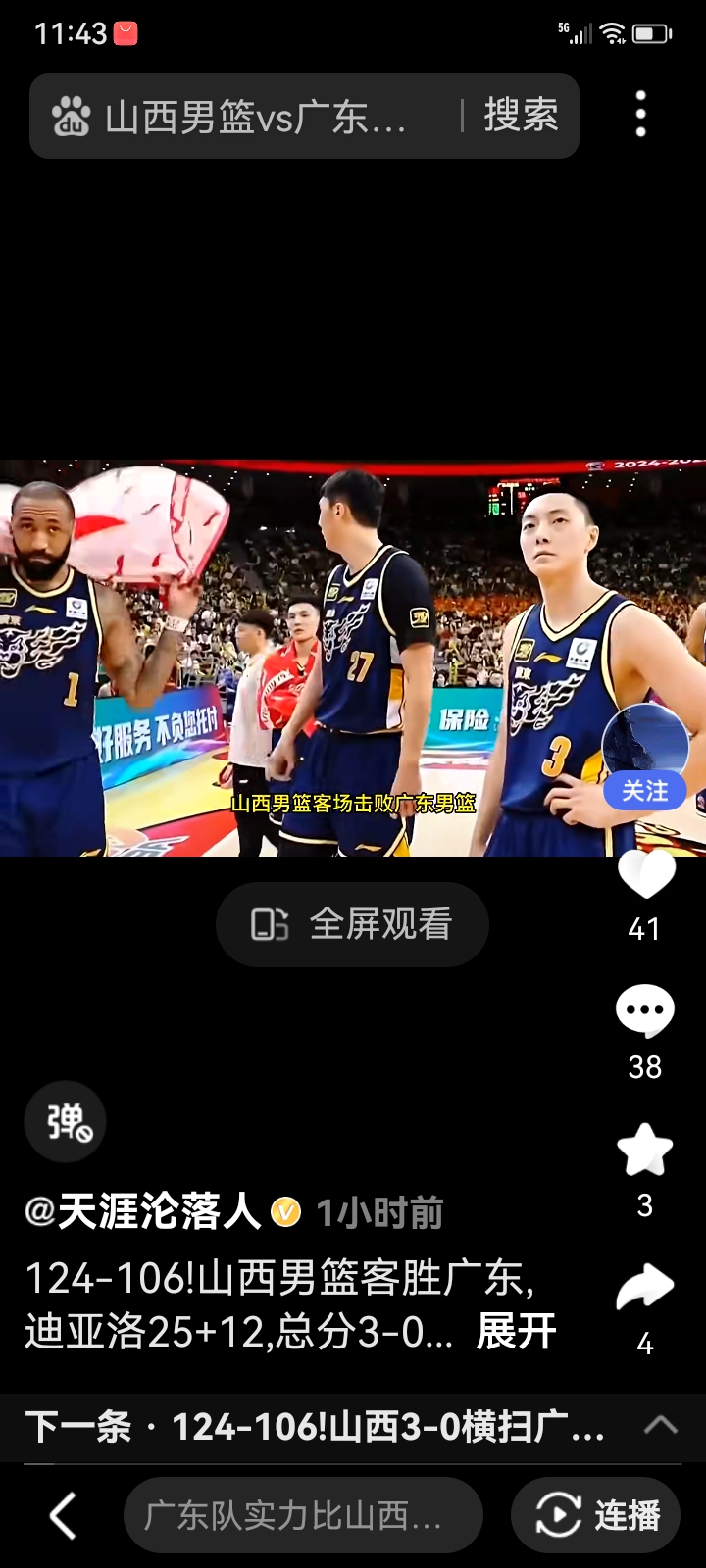Watch in full screen via 全屏观看
The height and width of the screenshot is (1568, 706).
point(352,924)
